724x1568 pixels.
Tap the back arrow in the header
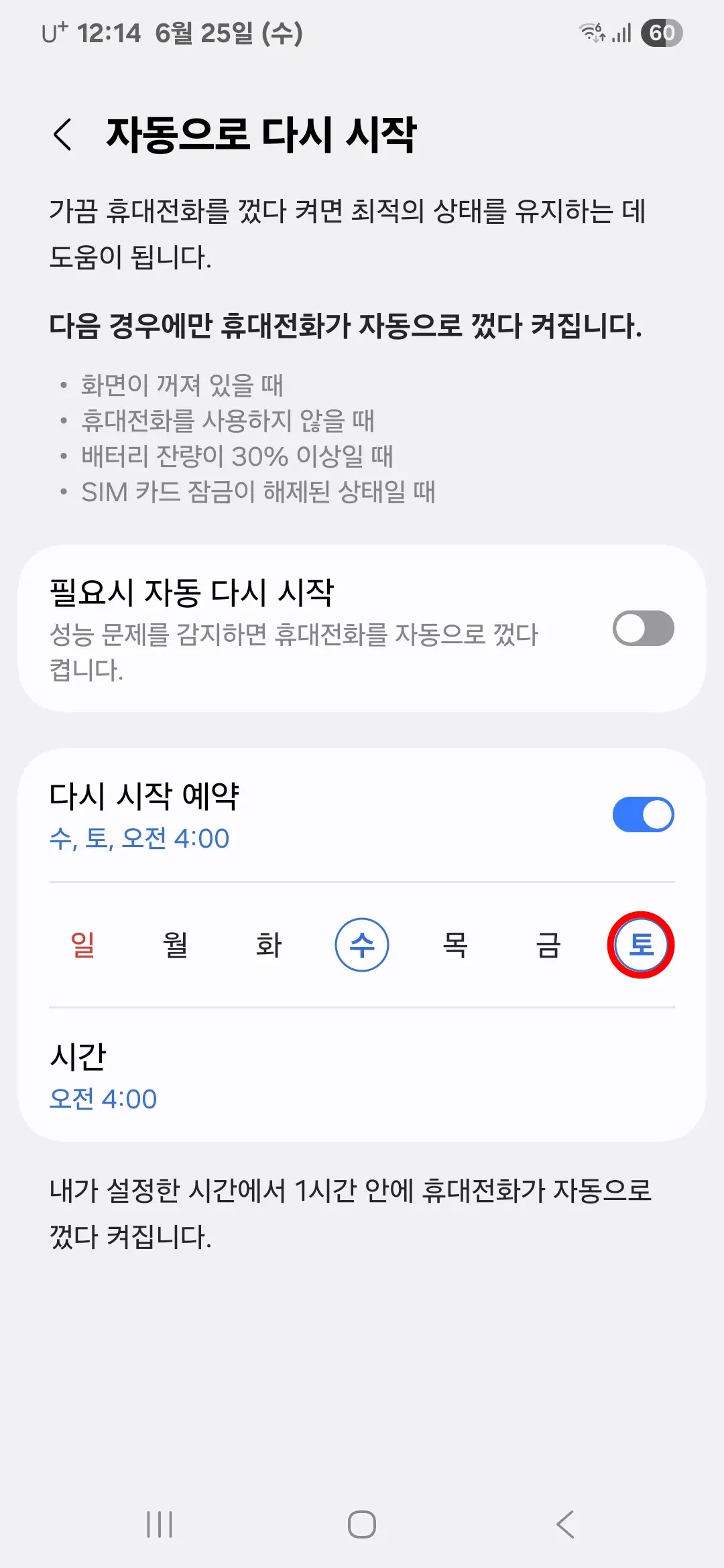[x=64, y=134]
